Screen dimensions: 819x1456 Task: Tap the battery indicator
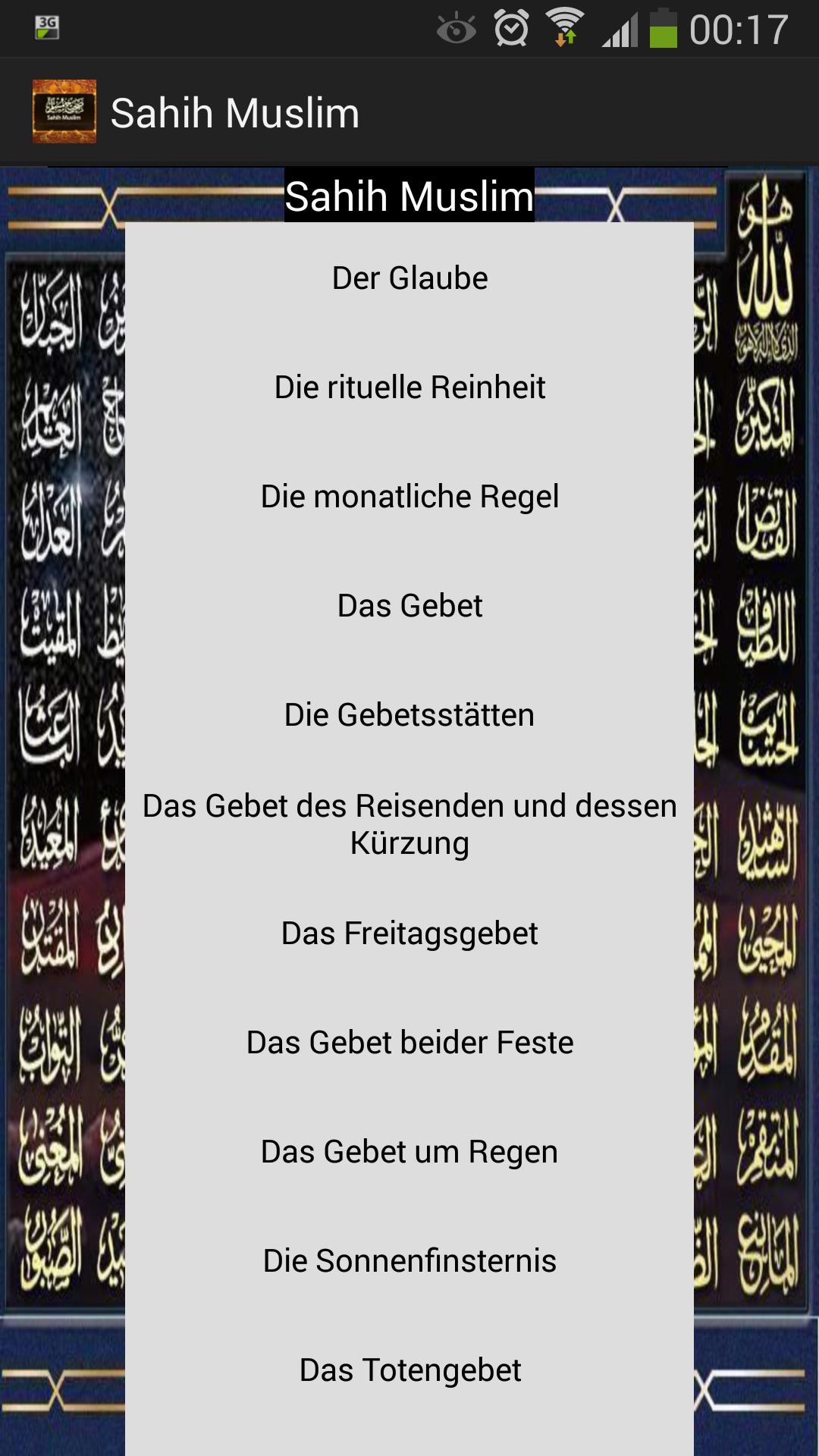click(x=662, y=29)
